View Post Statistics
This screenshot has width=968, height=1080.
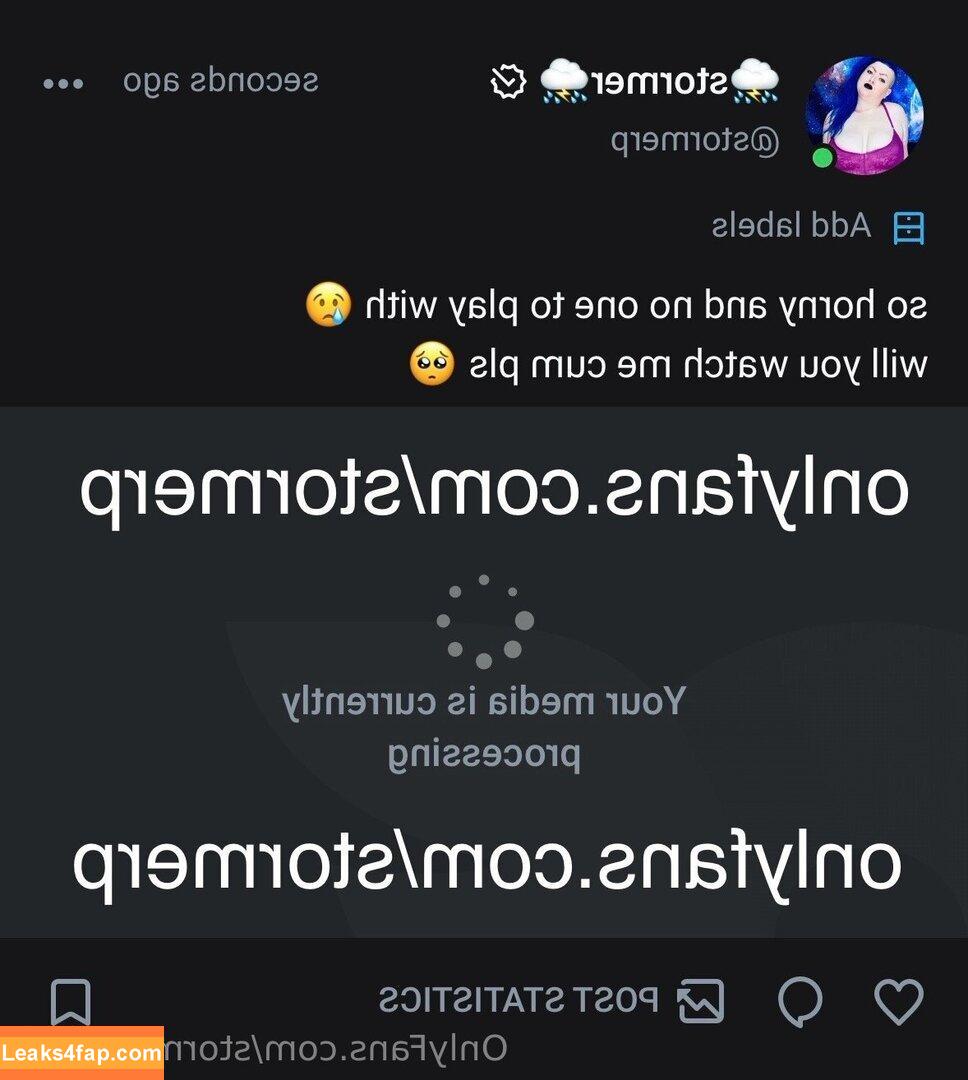pyautogui.click(x=518, y=999)
